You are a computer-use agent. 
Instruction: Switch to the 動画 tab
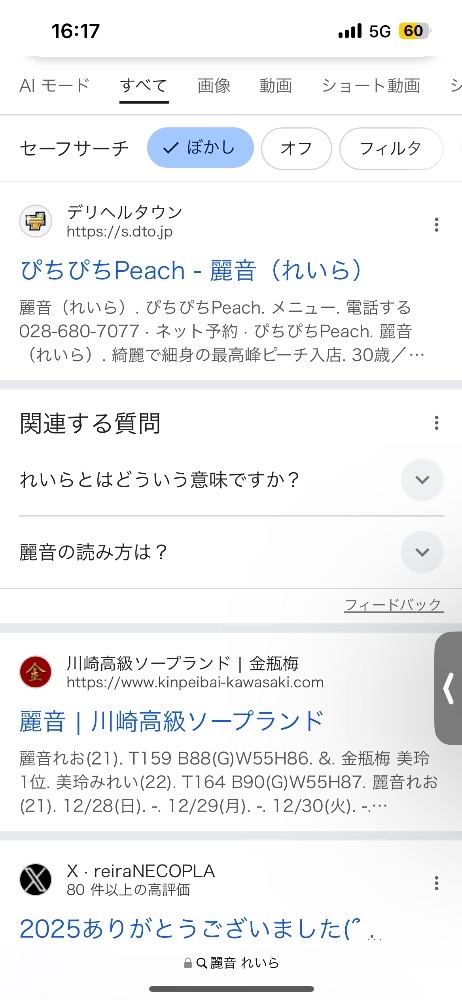[x=276, y=85]
